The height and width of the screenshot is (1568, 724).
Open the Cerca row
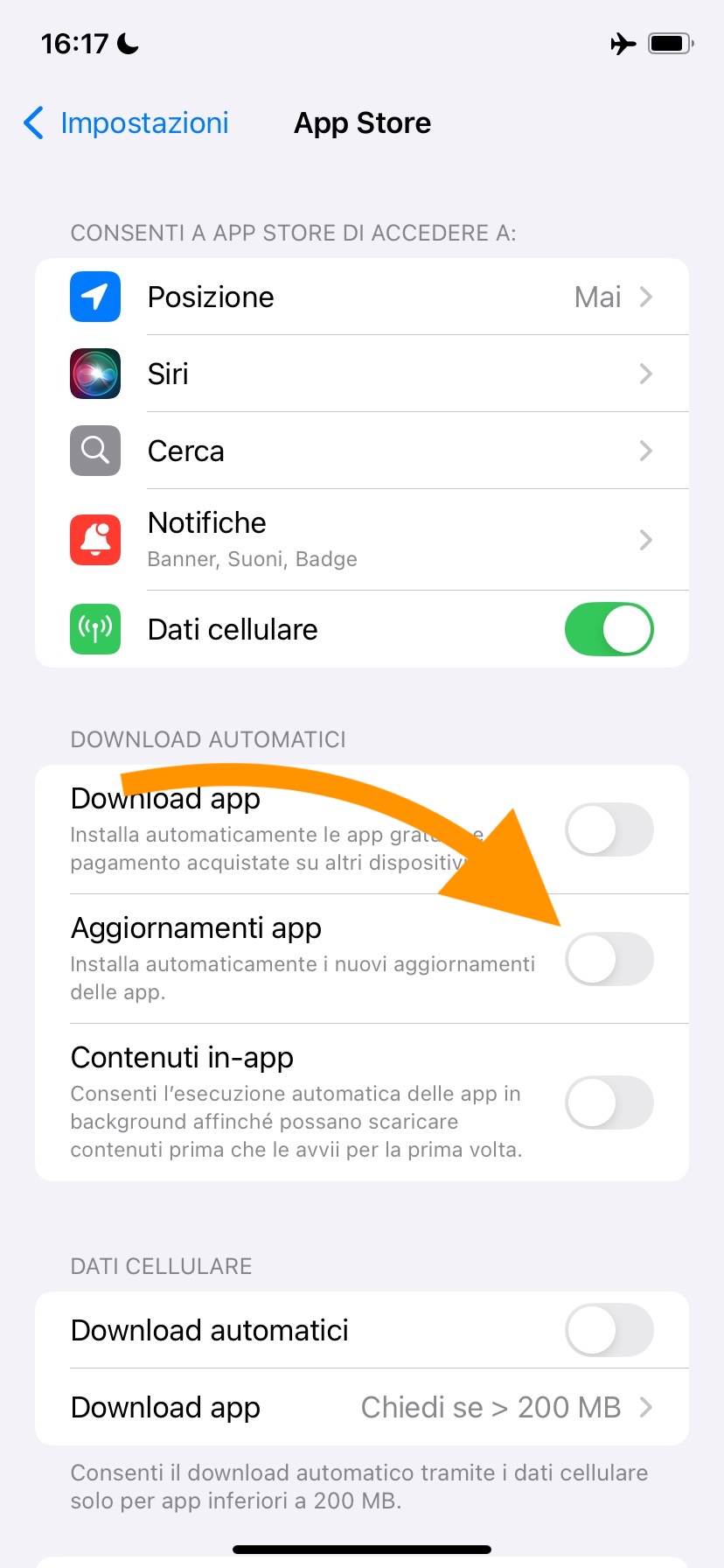(362, 451)
